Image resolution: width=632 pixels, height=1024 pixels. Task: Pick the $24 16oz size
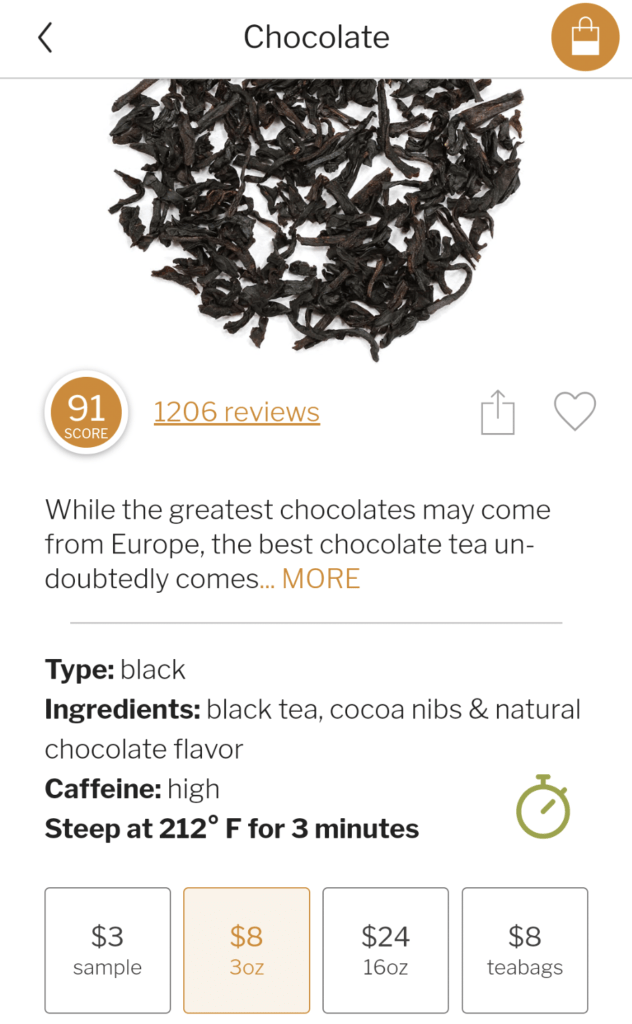385,949
